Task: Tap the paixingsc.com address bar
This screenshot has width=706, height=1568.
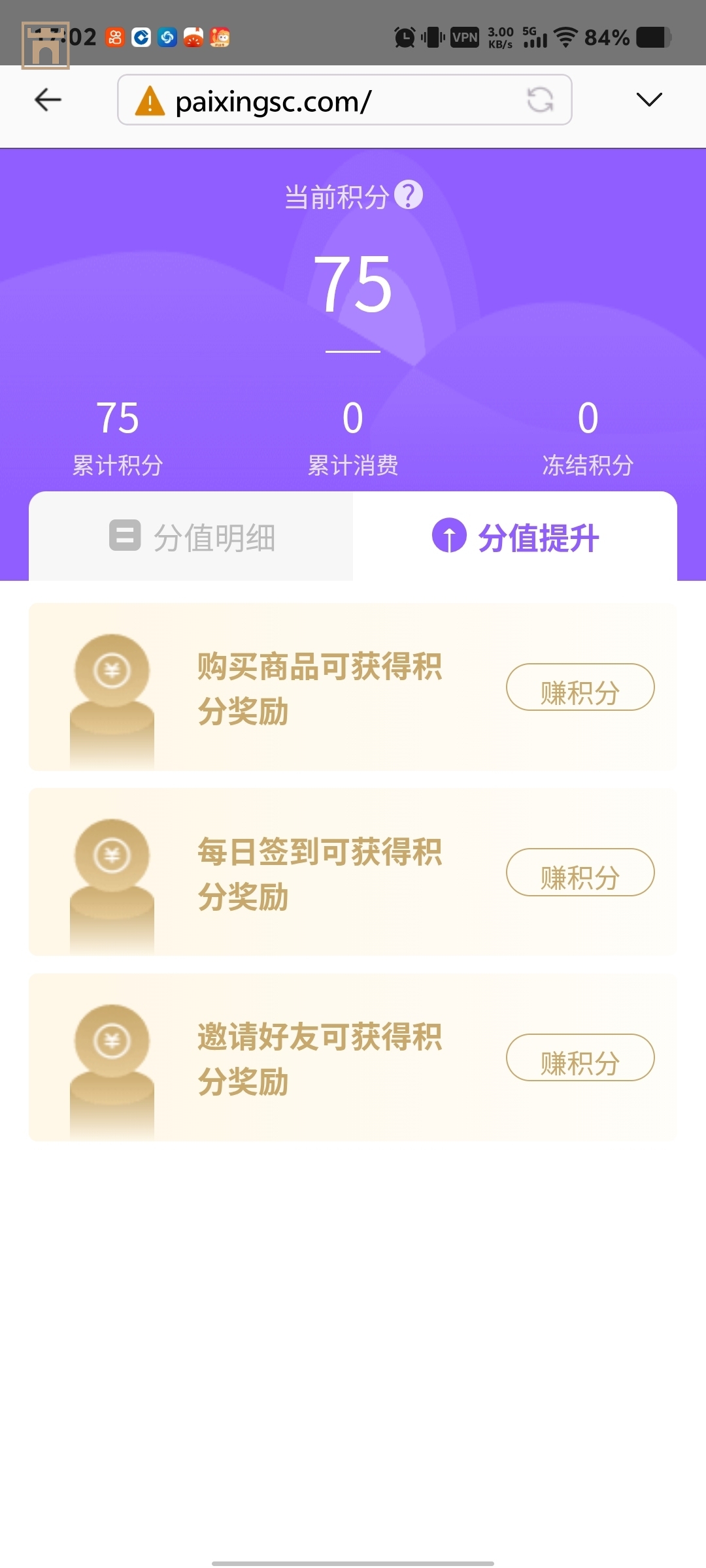Action: [x=327, y=101]
